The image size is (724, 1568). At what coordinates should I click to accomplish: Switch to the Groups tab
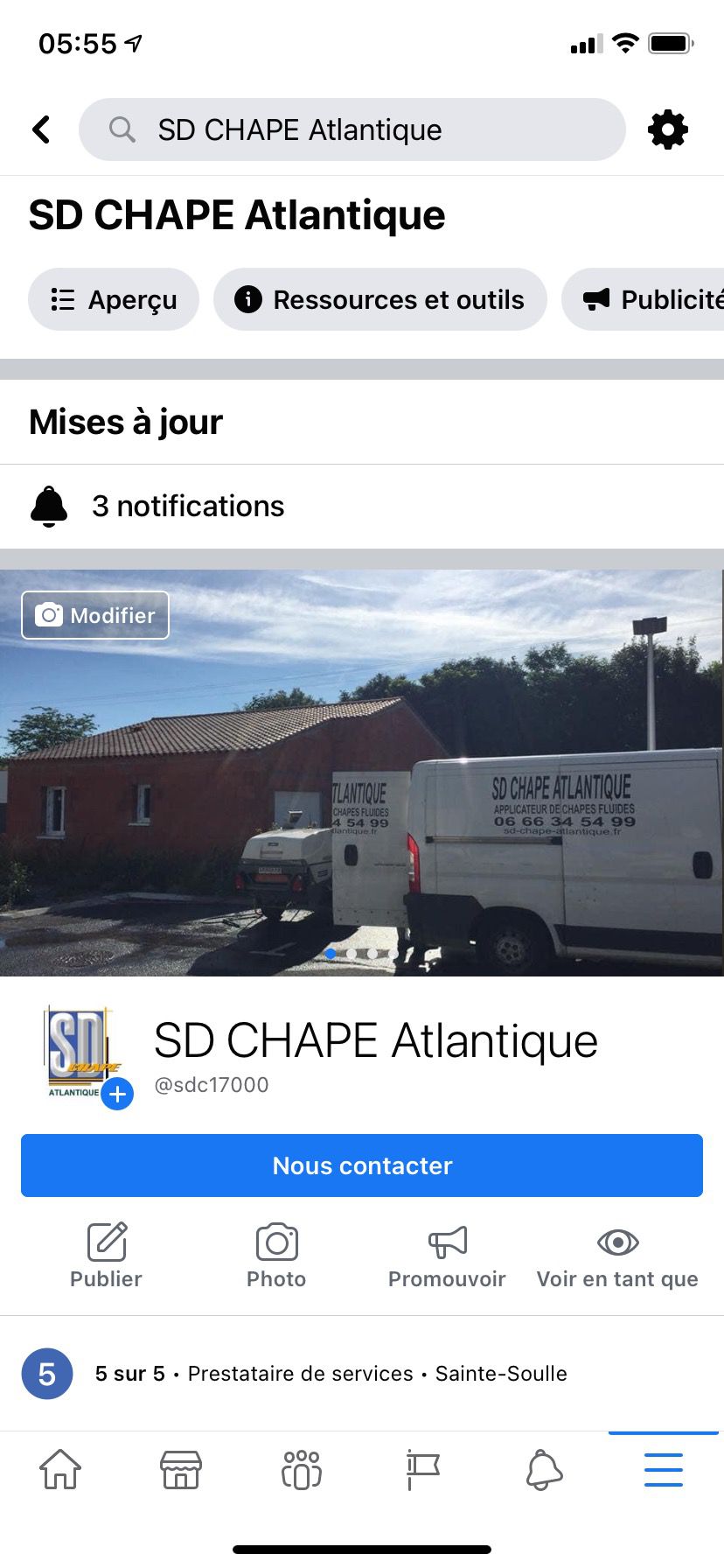coord(302,1469)
